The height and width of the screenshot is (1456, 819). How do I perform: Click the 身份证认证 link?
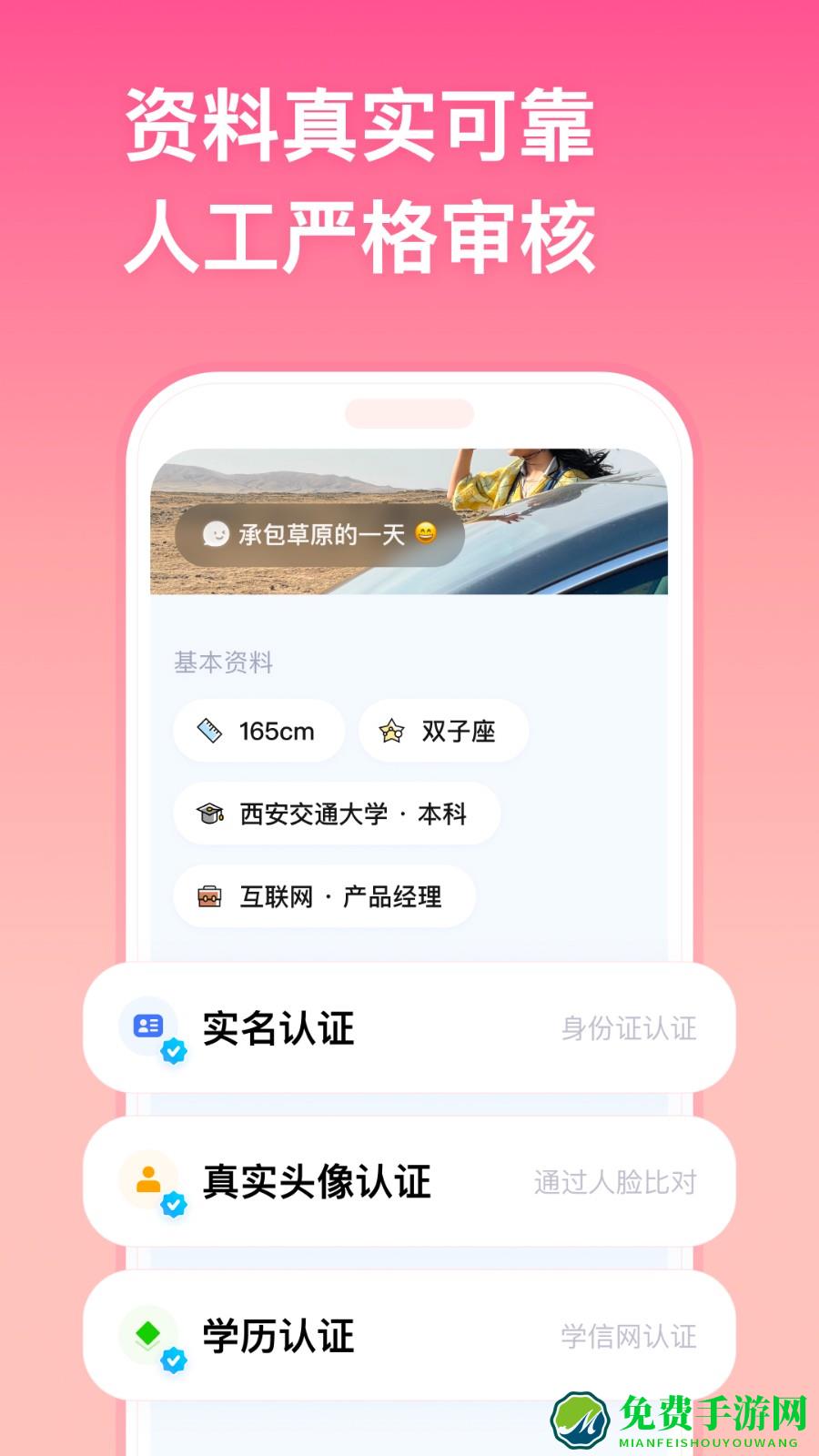pyautogui.click(x=628, y=1029)
